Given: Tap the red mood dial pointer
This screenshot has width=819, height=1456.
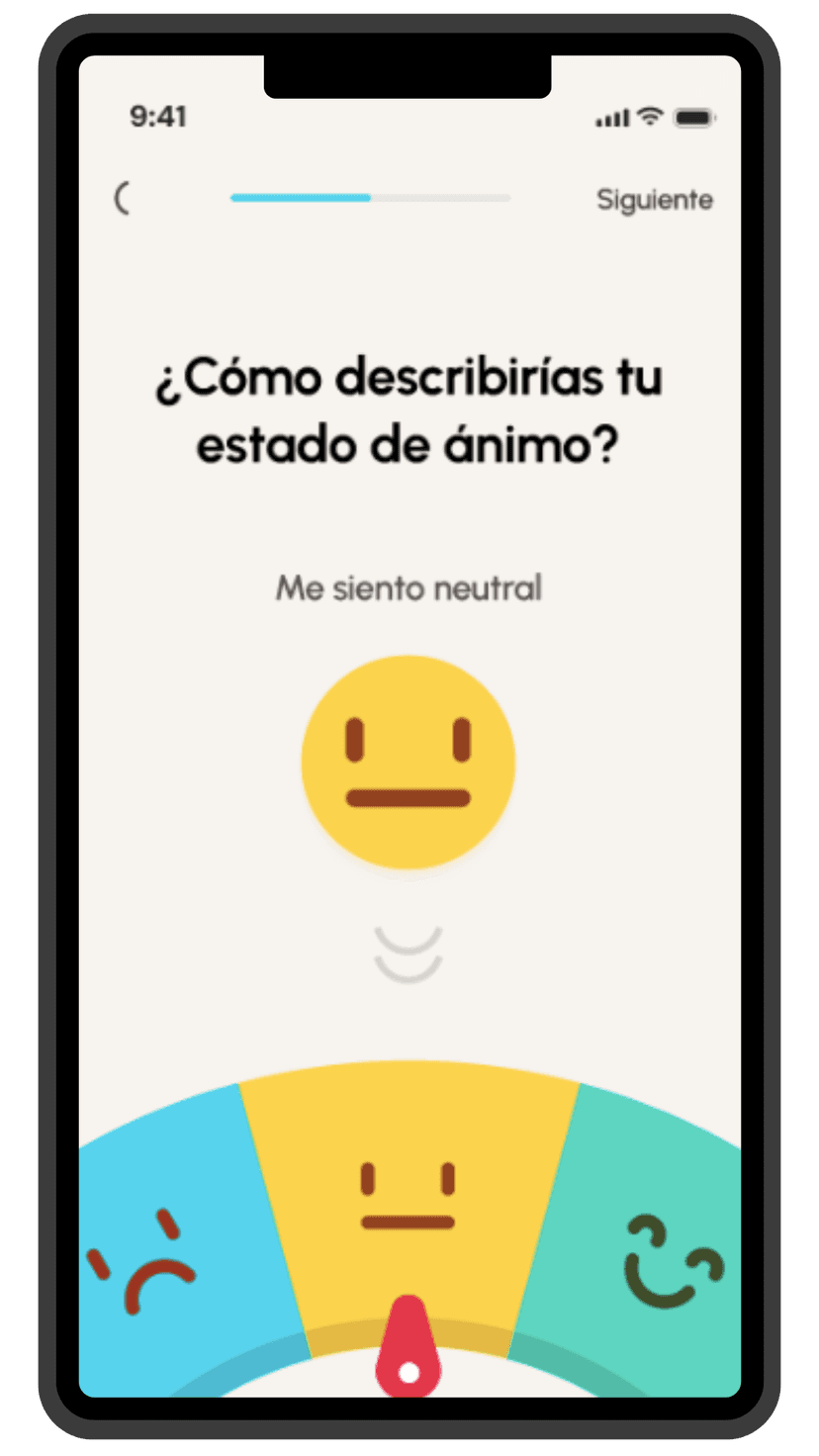Looking at the screenshot, I should (x=408, y=1351).
